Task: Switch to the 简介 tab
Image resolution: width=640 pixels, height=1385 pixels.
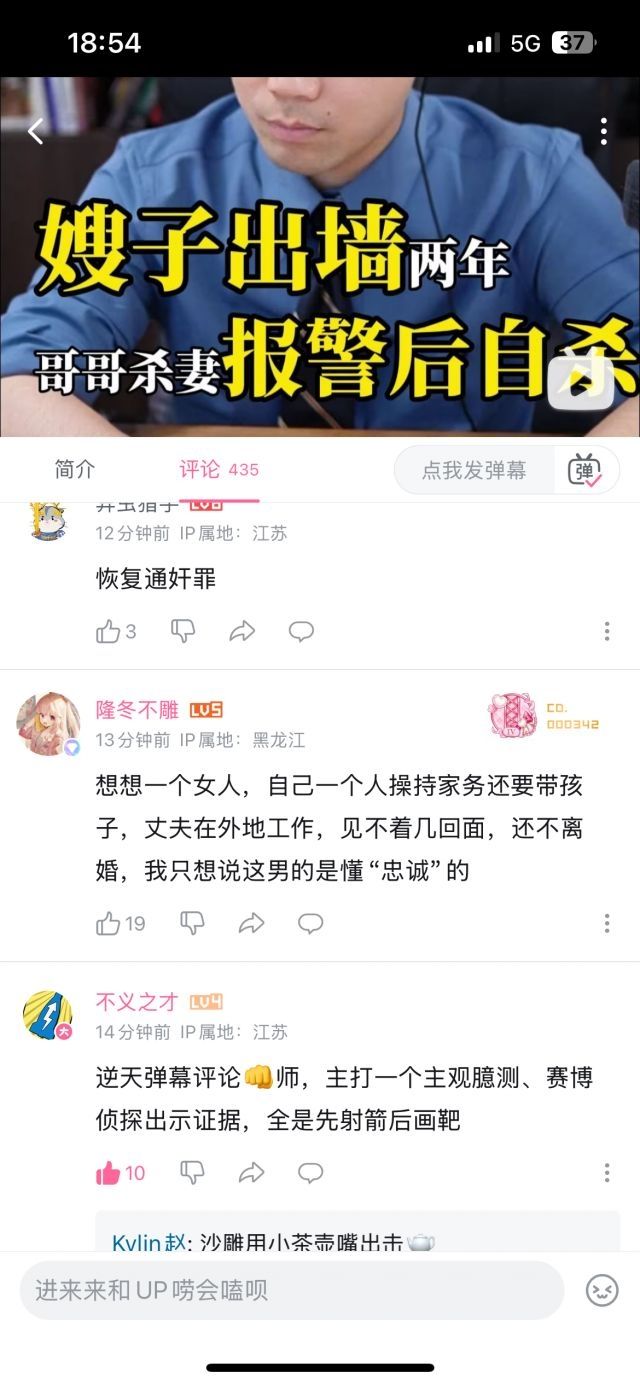Action: (x=75, y=469)
